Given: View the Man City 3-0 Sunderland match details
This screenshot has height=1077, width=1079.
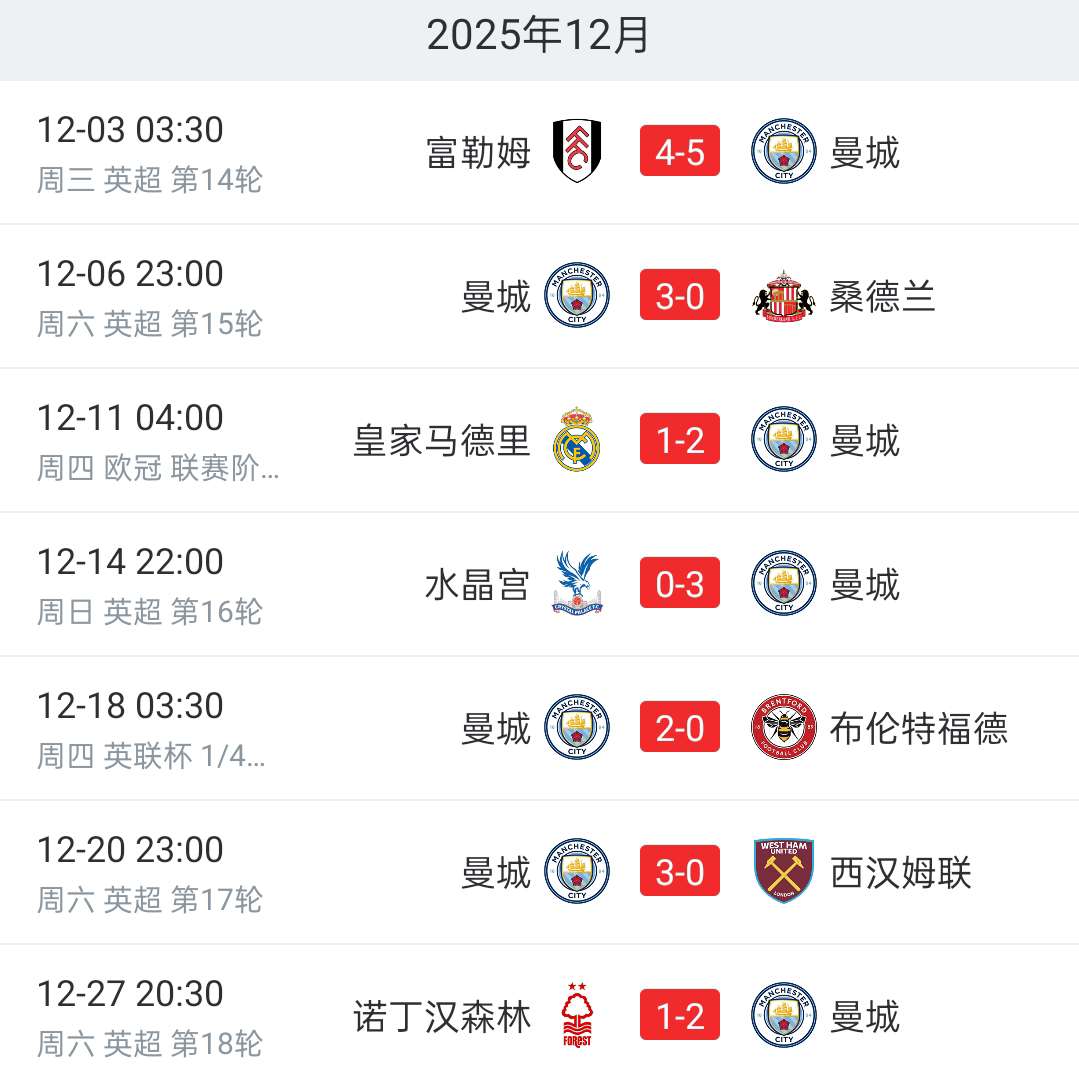Looking at the screenshot, I should point(679,297).
